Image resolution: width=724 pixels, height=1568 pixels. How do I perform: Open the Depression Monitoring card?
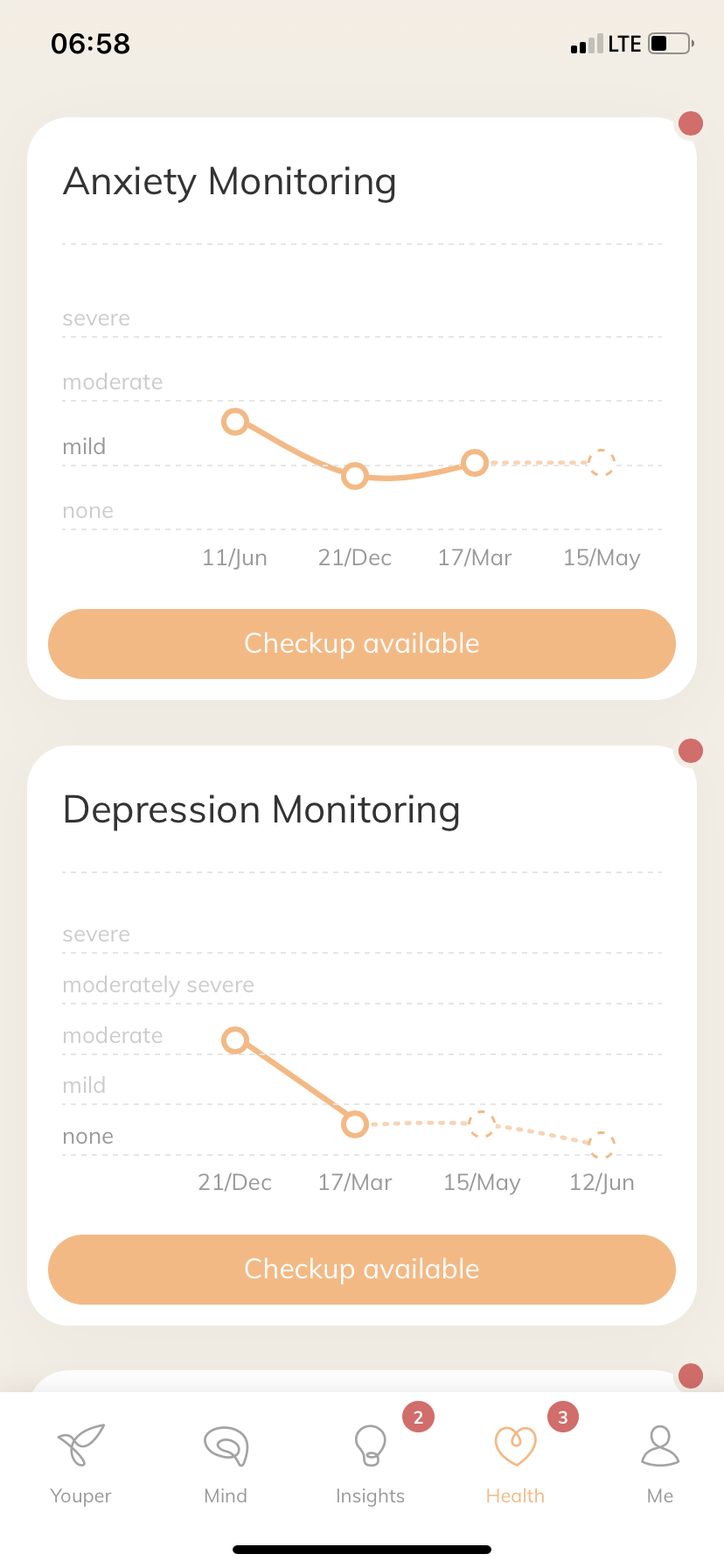362,1035
